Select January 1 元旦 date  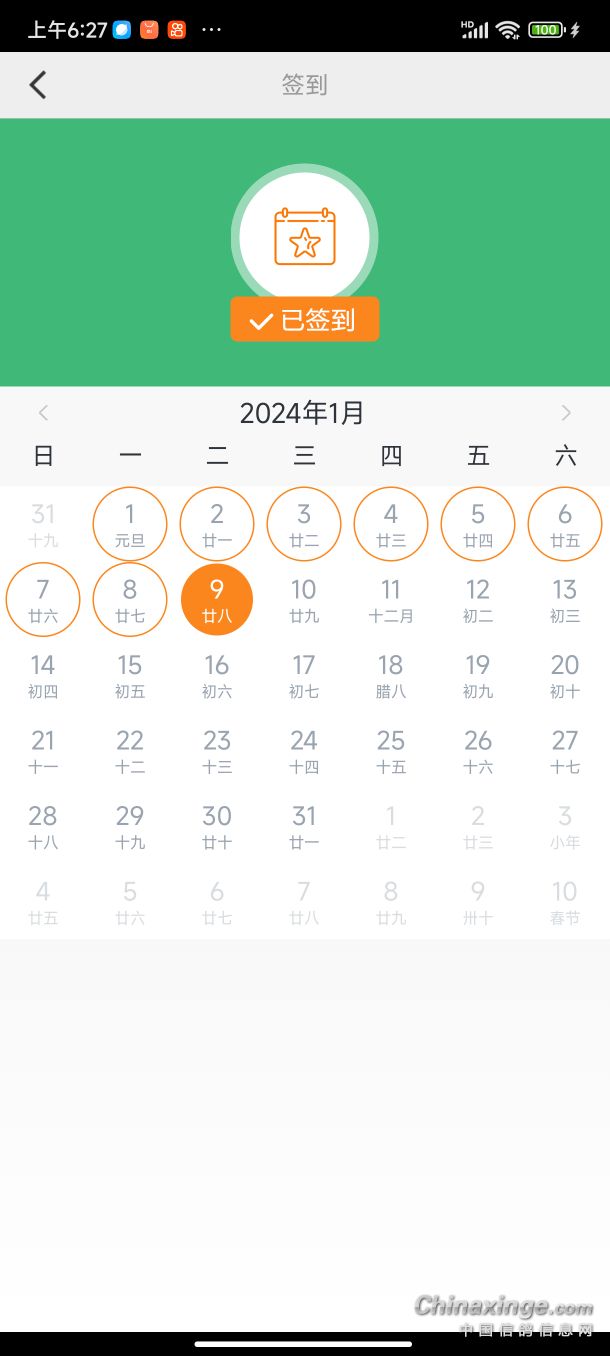130,524
